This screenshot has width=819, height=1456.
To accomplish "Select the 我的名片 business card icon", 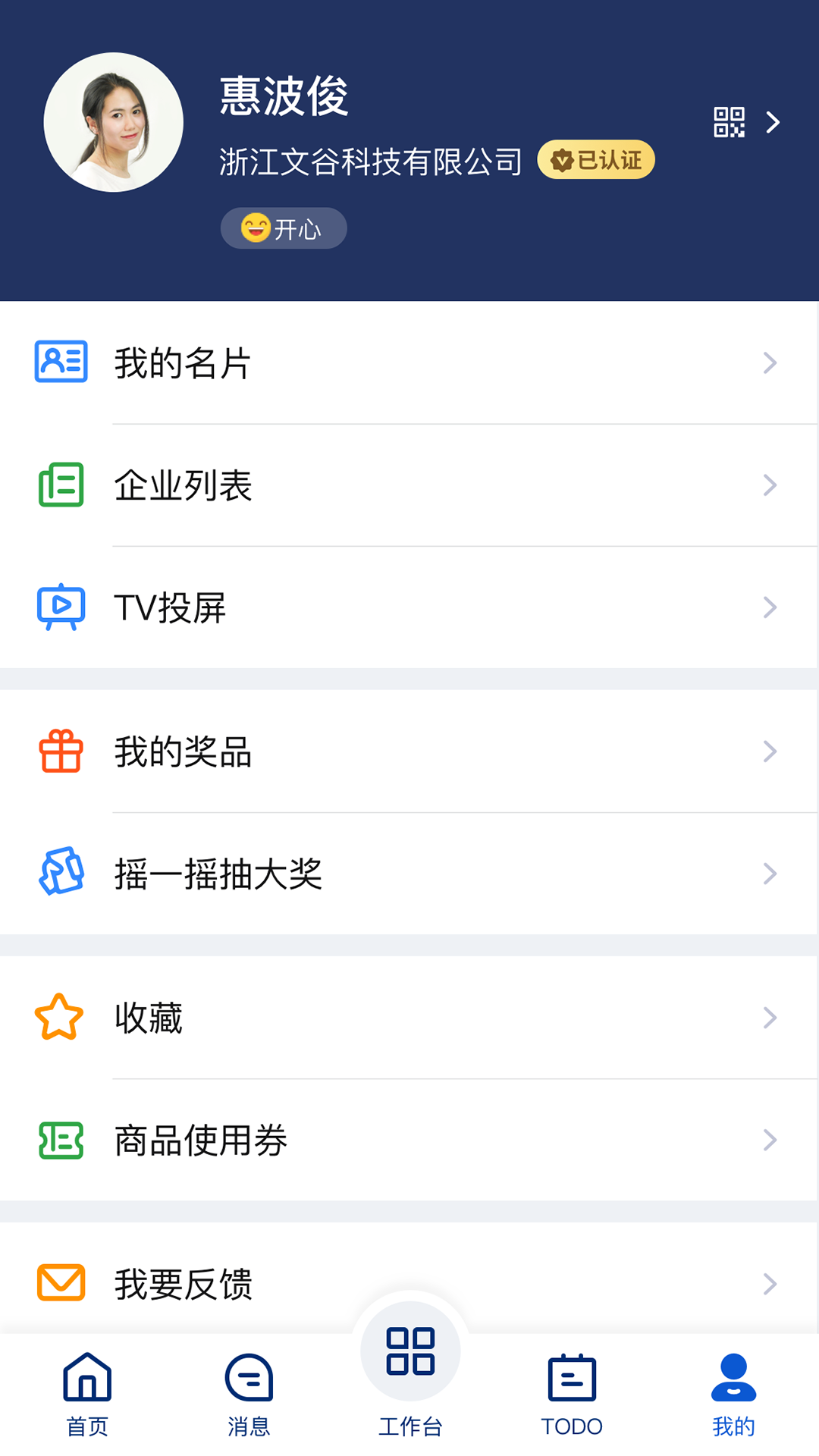I will [61, 363].
